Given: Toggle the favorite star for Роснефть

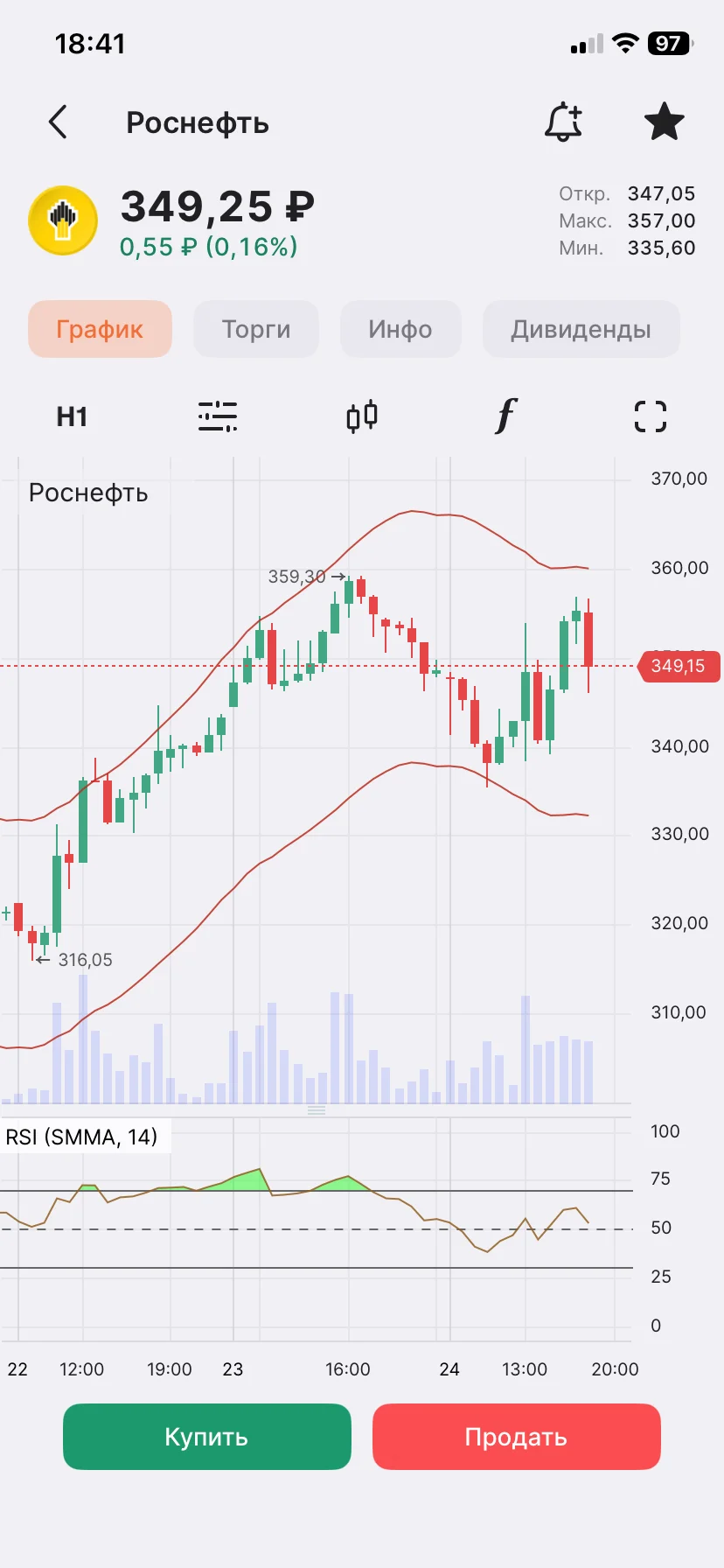Looking at the screenshot, I should point(665,122).
